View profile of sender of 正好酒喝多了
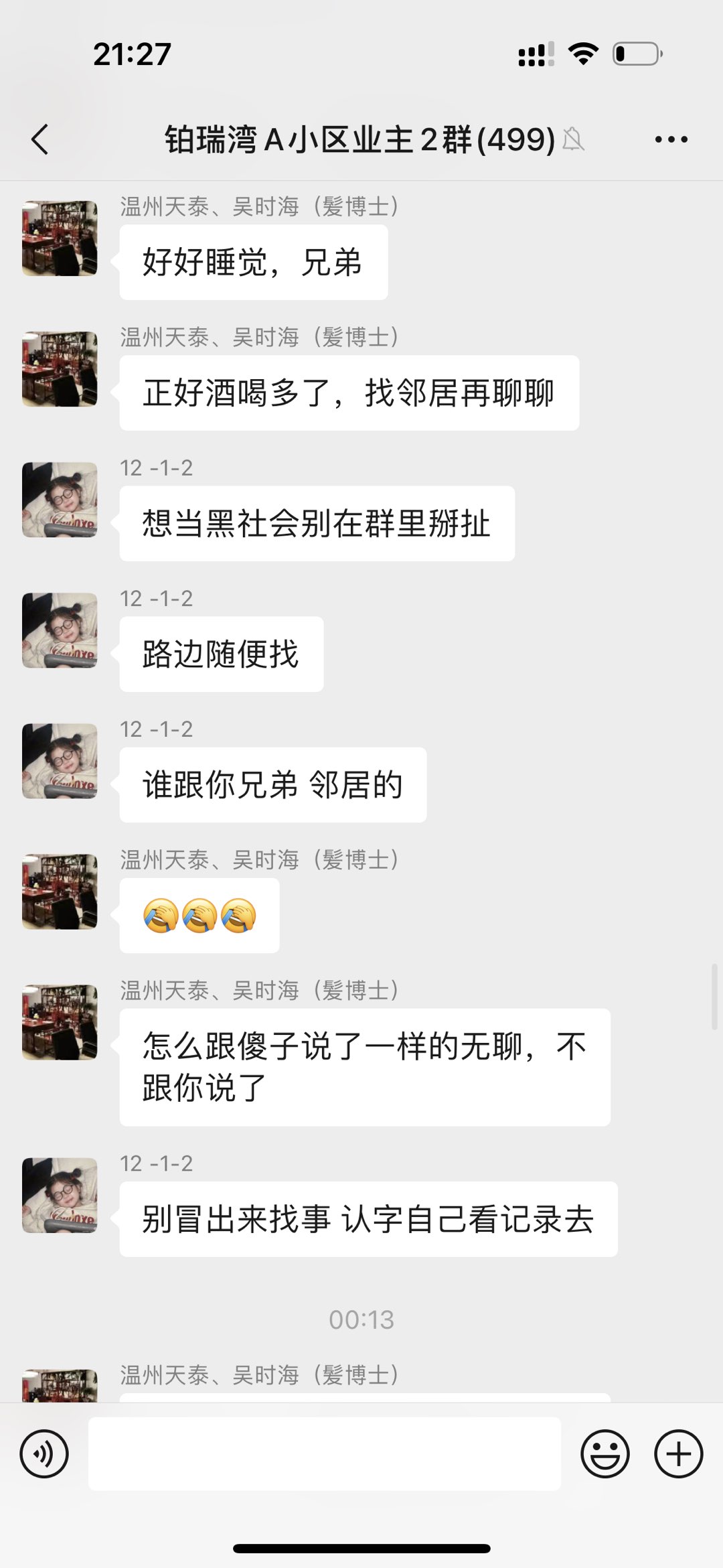The image size is (723, 1568). 60,369
